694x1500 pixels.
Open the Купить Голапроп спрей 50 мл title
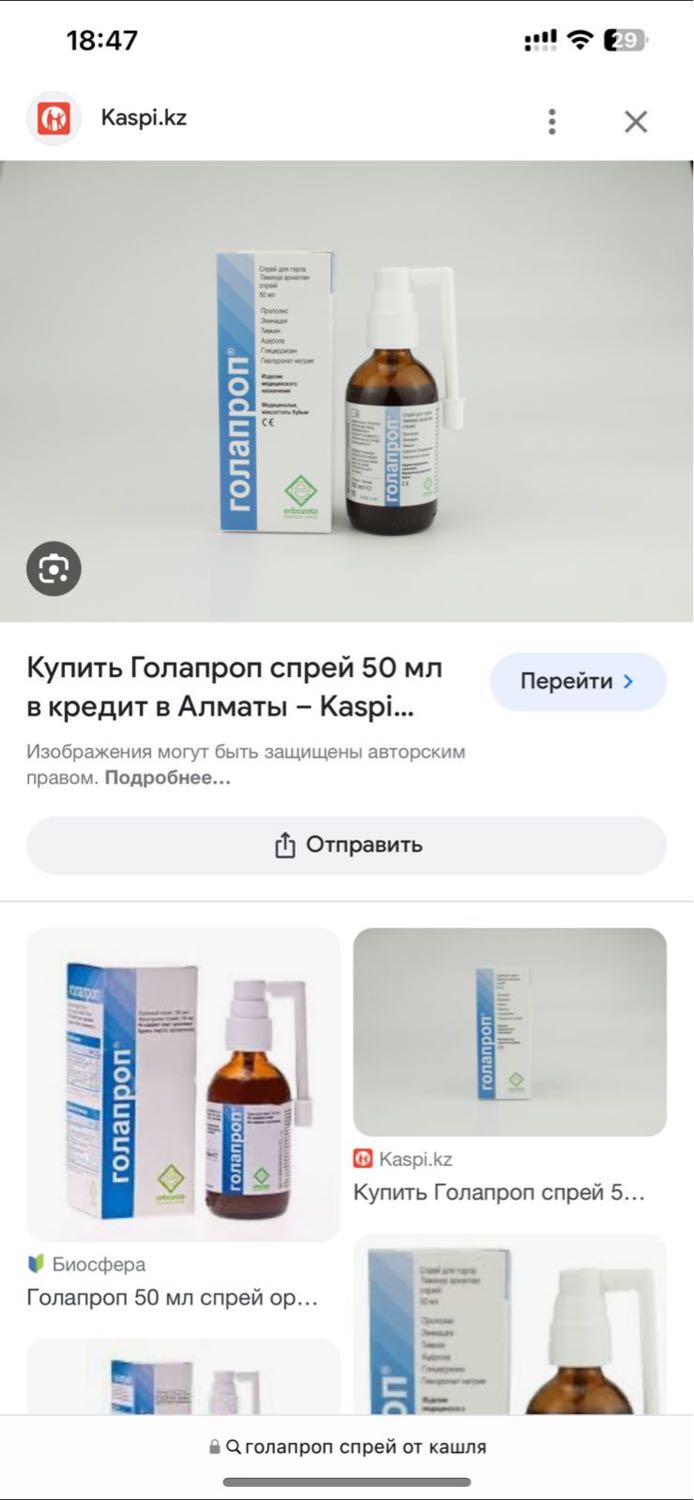pyautogui.click(x=234, y=688)
